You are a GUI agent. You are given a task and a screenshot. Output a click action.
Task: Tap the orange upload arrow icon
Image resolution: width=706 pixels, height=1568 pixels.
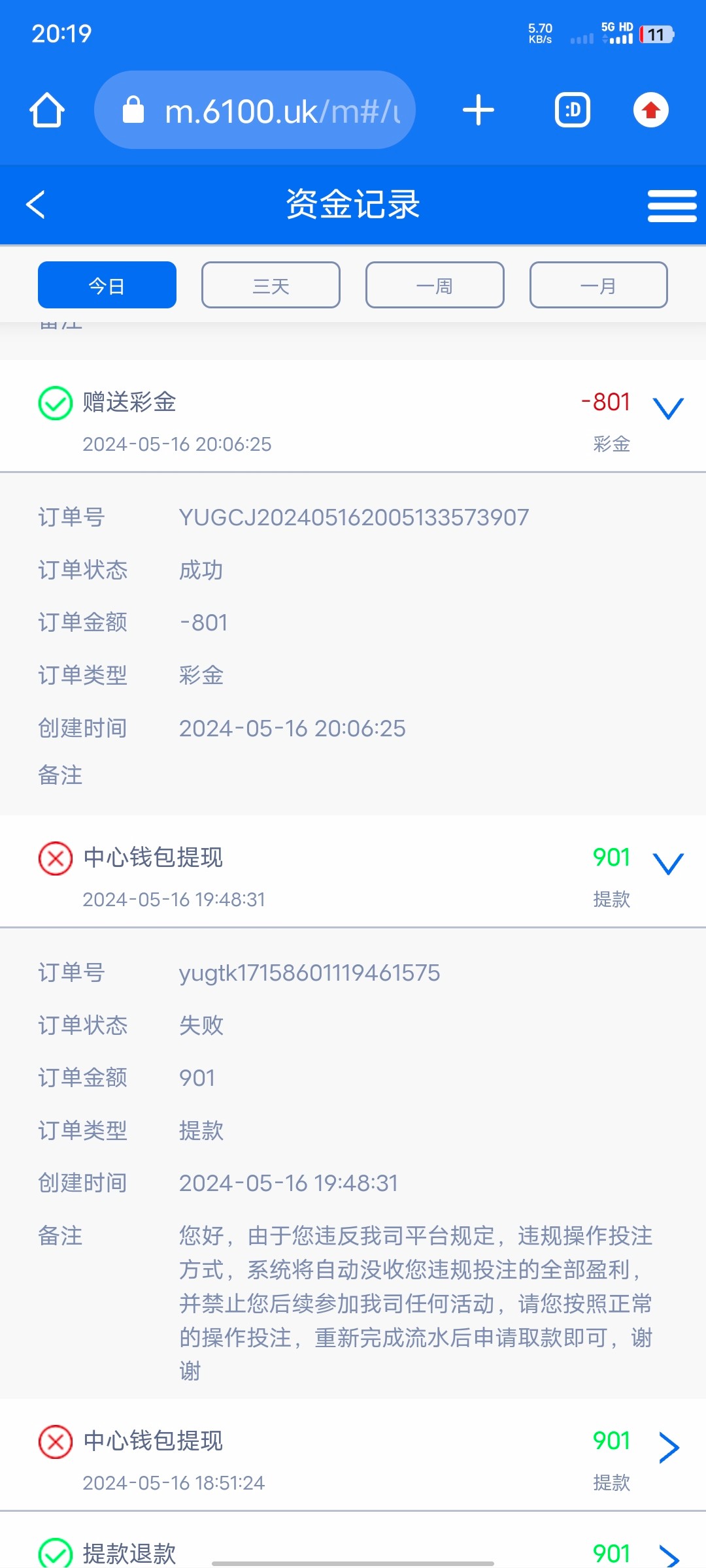[x=650, y=110]
